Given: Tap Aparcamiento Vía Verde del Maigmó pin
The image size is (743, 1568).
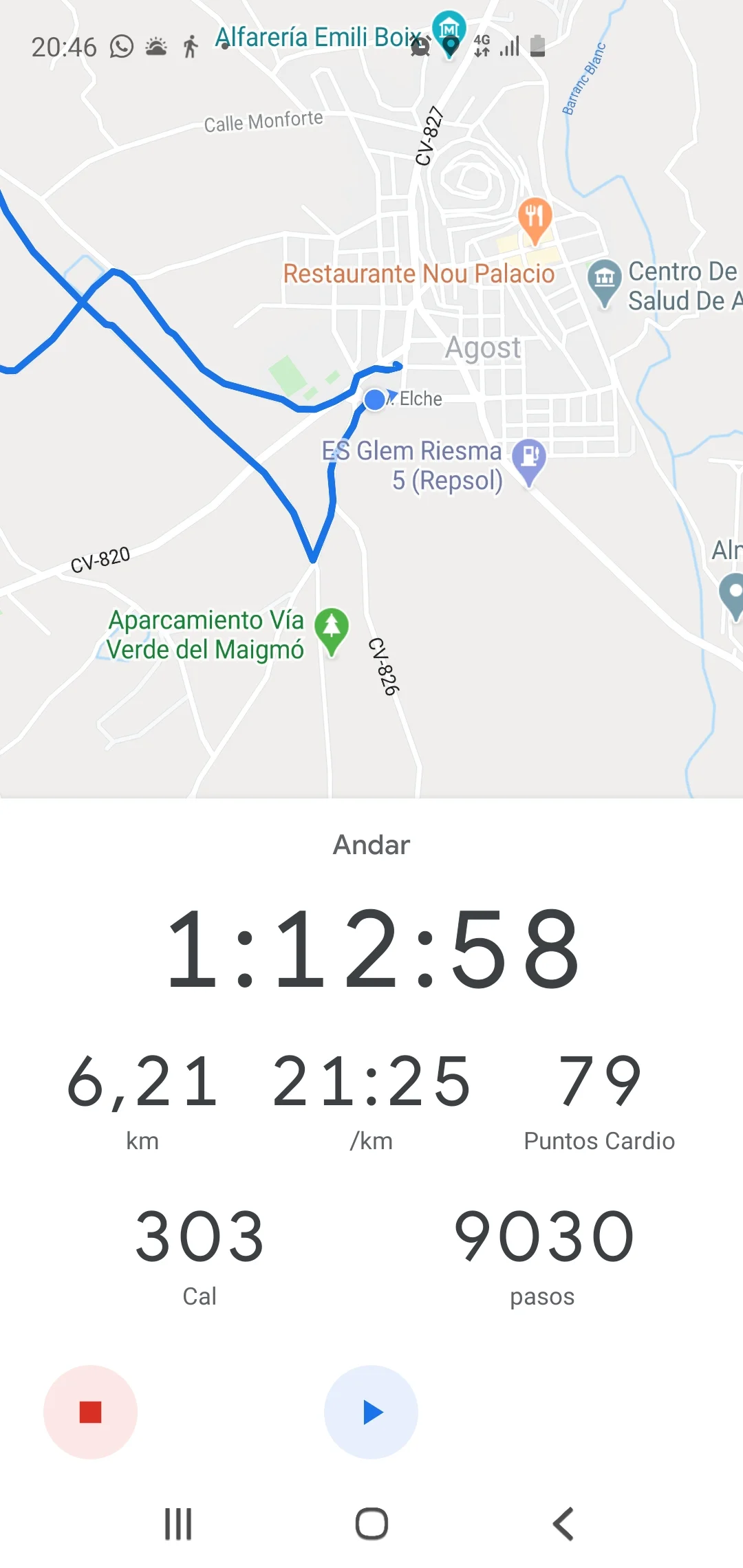Looking at the screenshot, I should pyautogui.click(x=332, y=629).
